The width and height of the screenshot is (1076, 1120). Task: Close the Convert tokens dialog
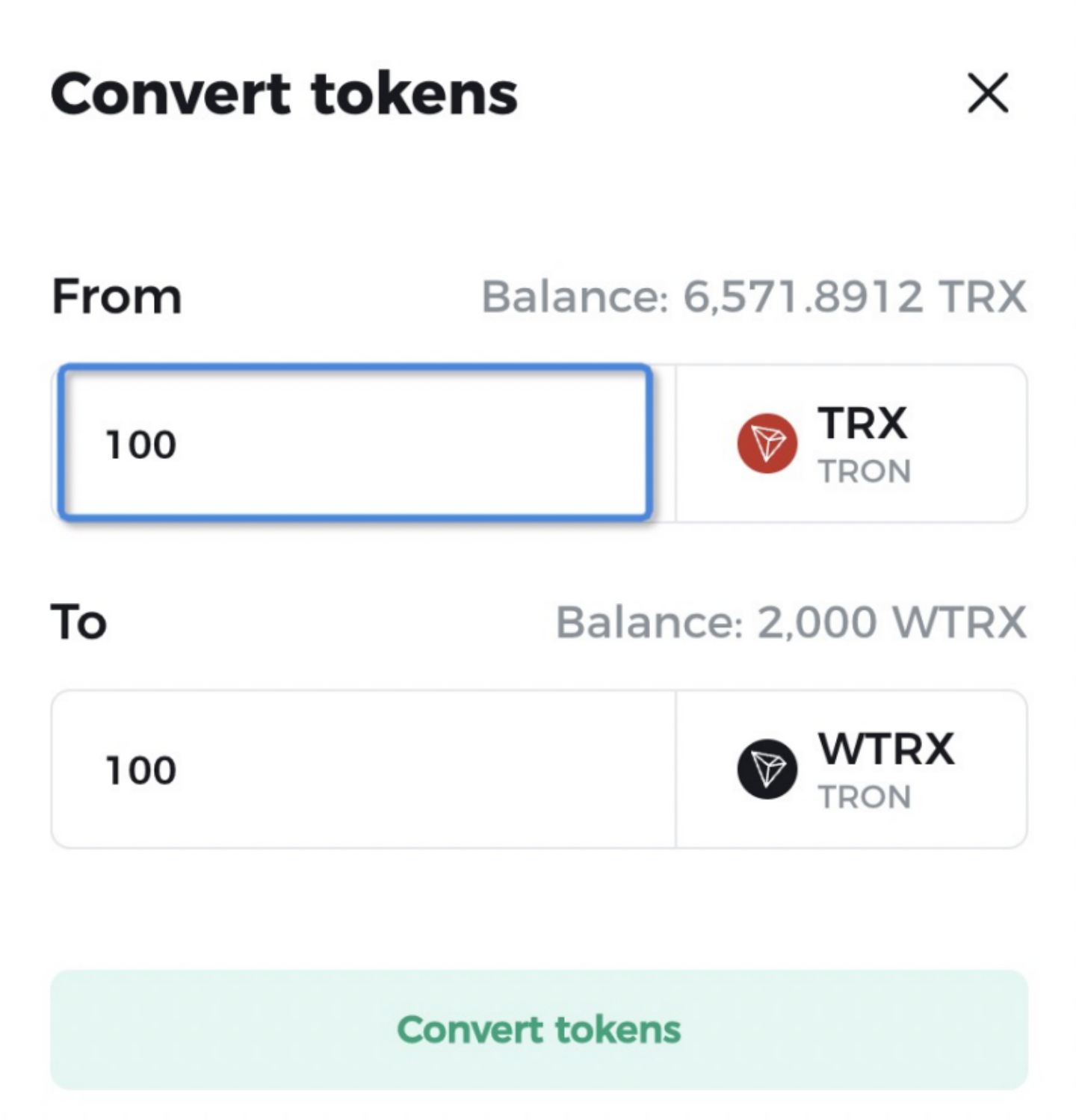point(987,93)
